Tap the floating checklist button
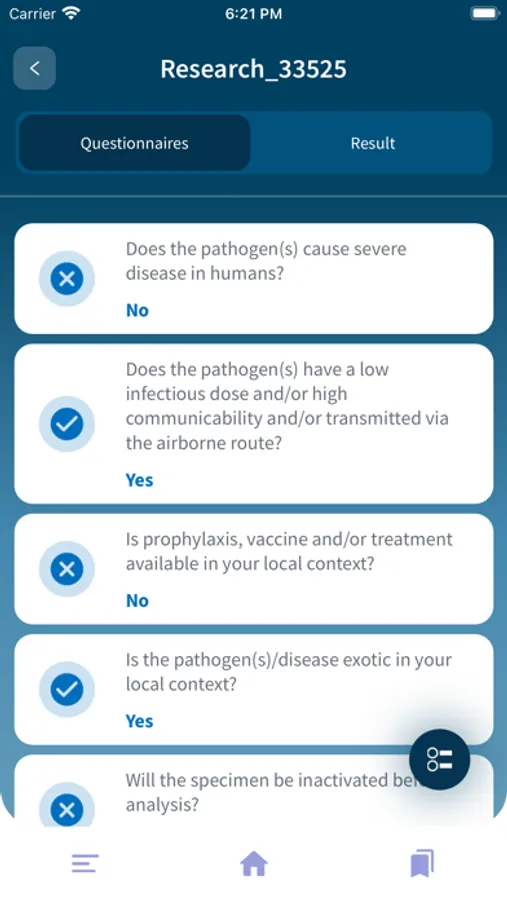The height and width of the screenshot is (900, 507). click(439, 759)
